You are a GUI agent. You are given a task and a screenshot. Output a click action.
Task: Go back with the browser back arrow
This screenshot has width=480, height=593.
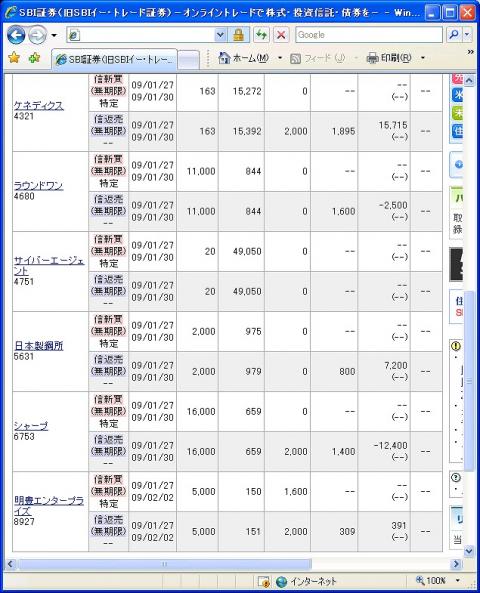coord(16,35)
